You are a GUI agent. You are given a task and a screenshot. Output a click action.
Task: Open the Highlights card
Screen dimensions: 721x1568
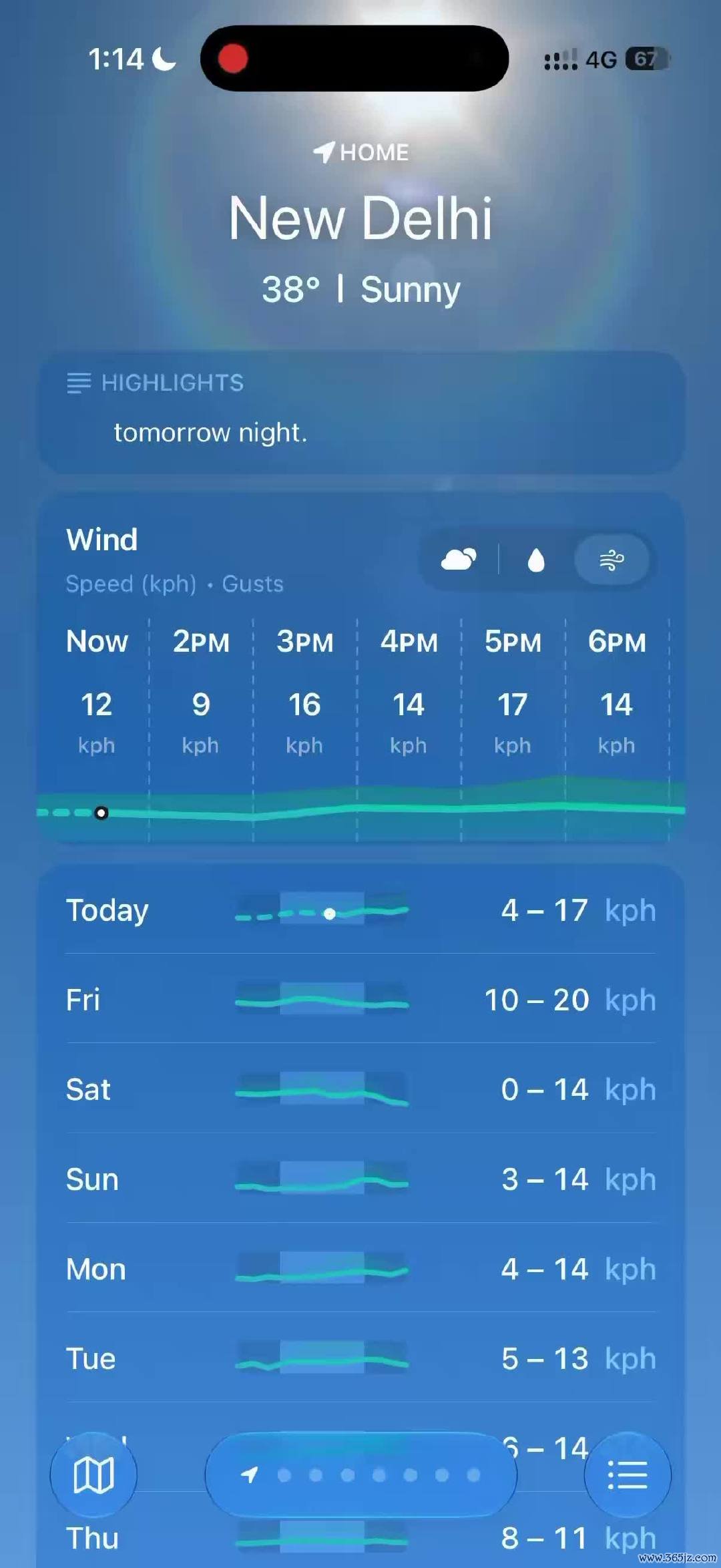[x=360, y=413]
